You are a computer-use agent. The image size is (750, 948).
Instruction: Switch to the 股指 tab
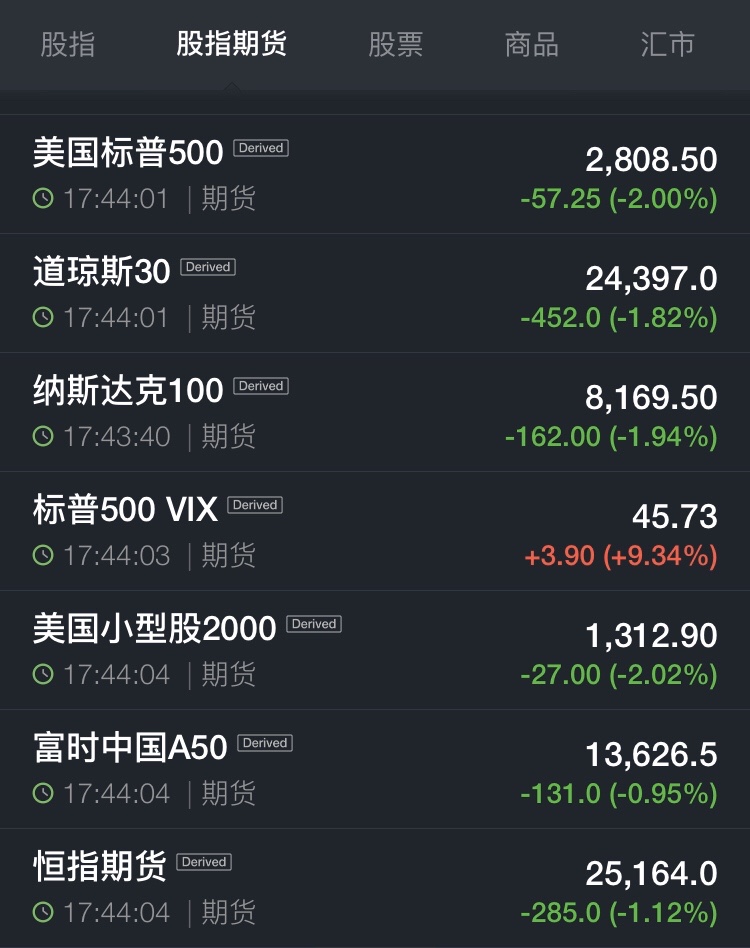(x=66, y=45)
